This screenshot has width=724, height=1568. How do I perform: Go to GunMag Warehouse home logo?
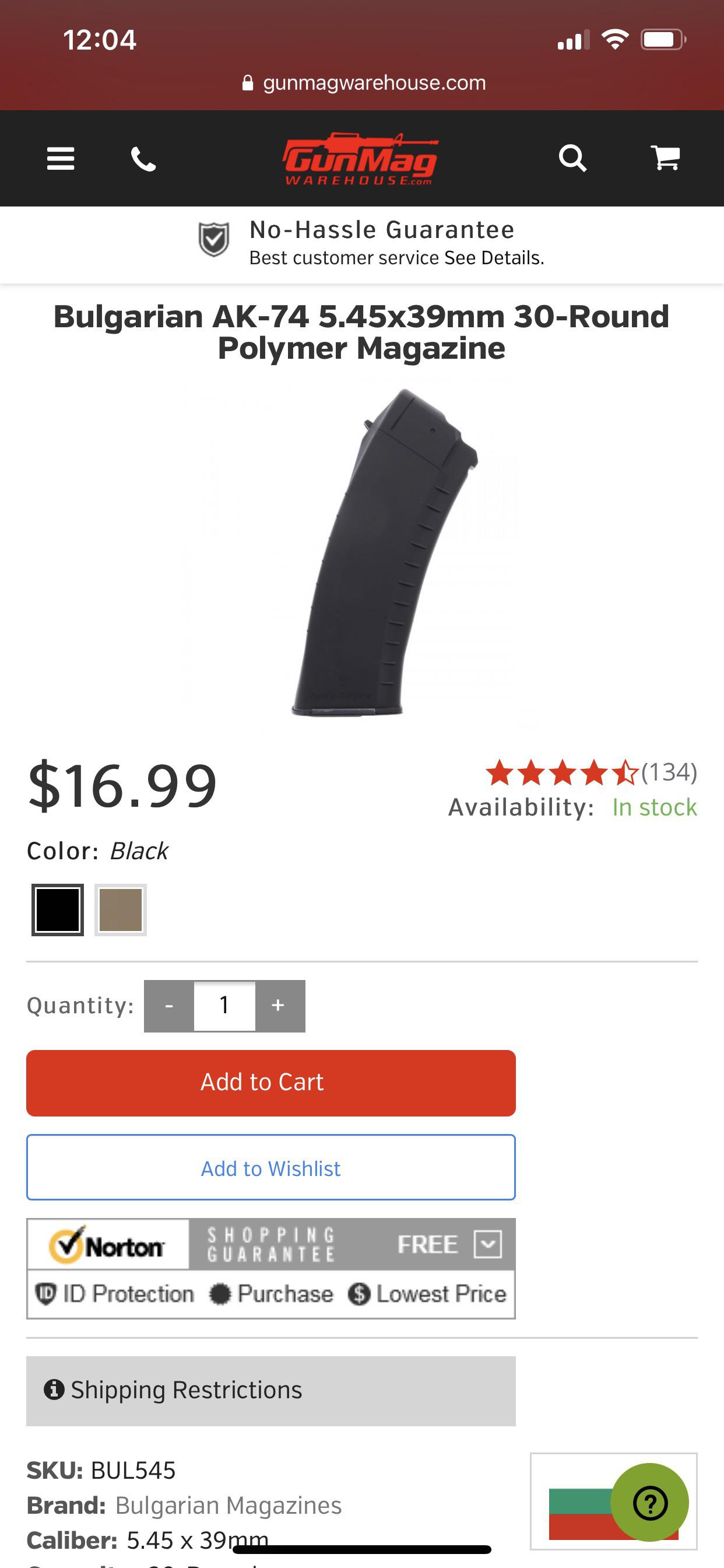coord(360,159)
